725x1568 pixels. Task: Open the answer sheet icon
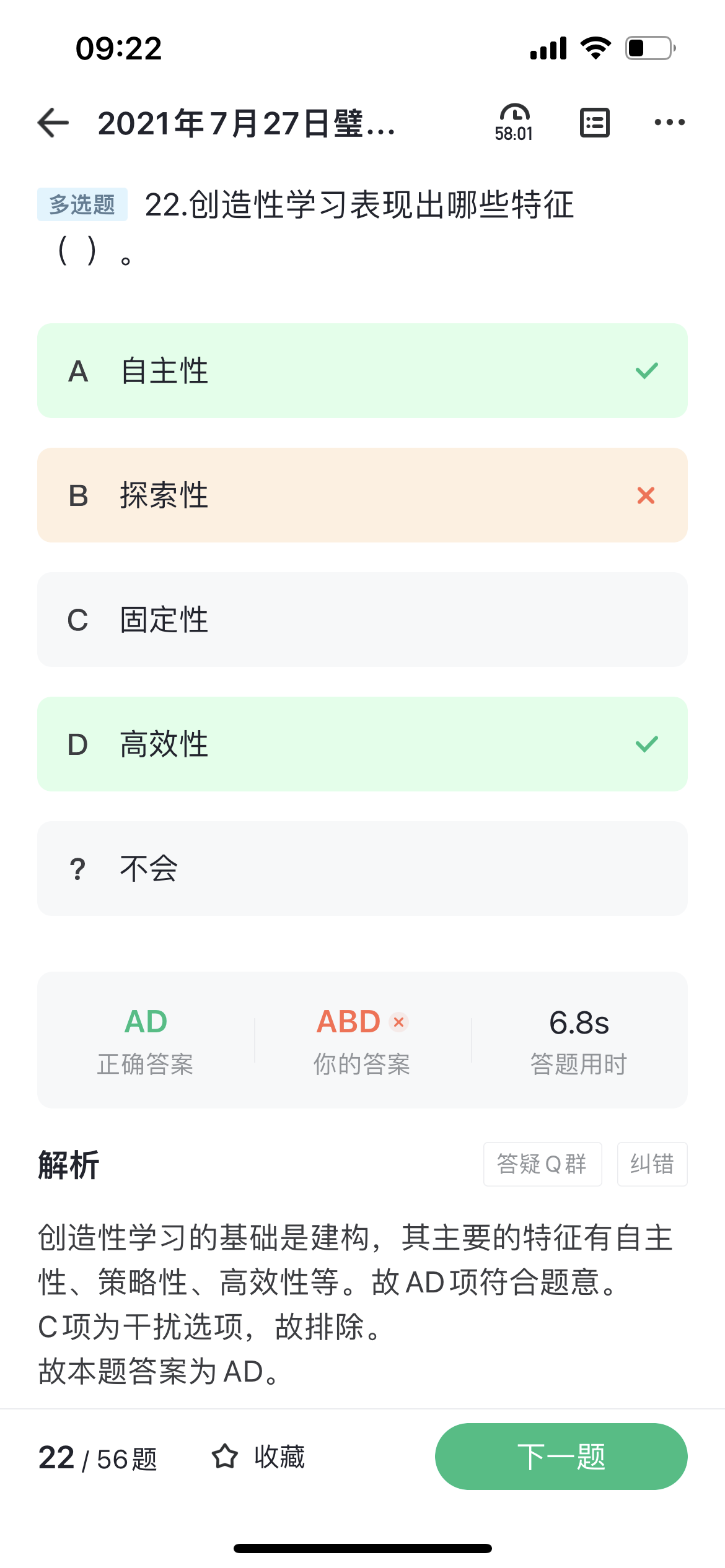(x=594, y=122)
